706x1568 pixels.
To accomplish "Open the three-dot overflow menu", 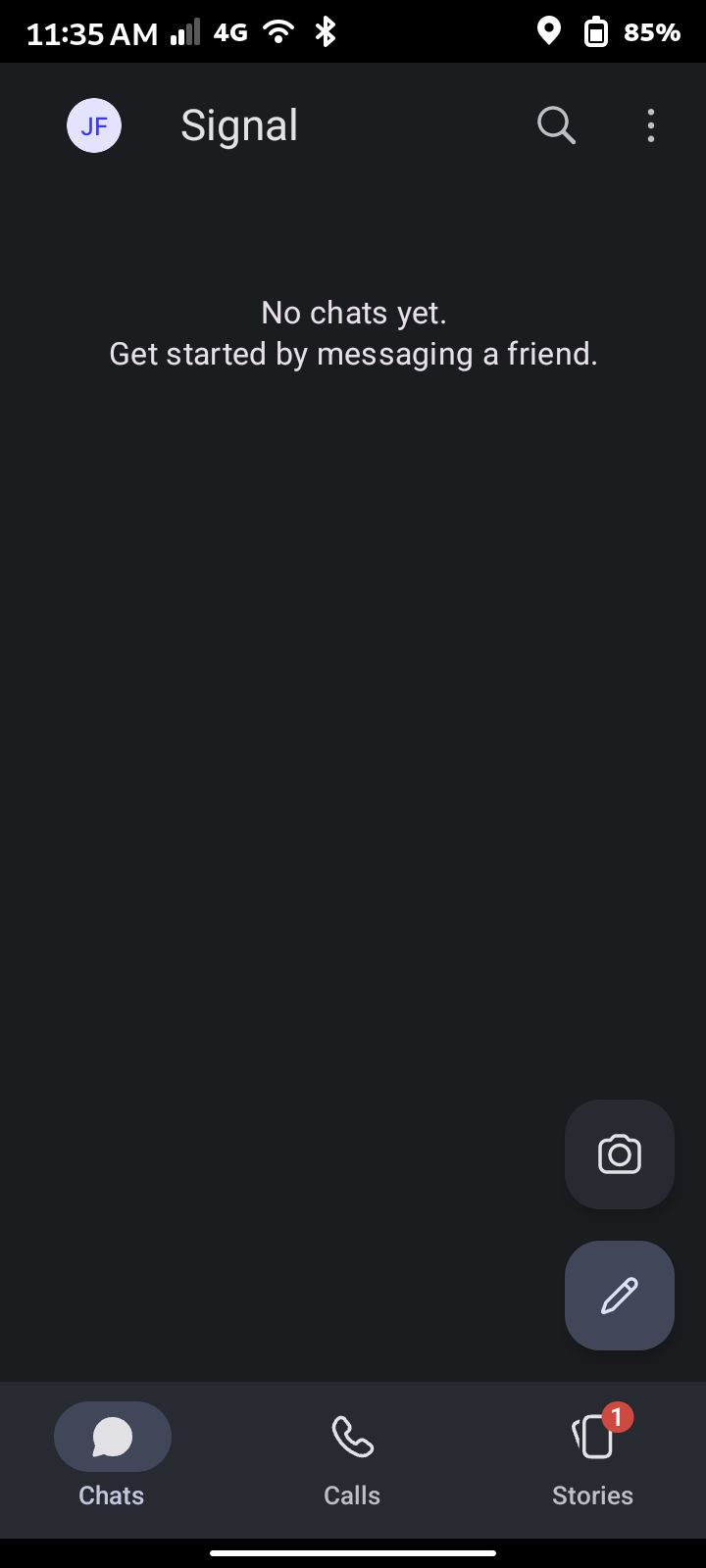I will coord(651,126).
